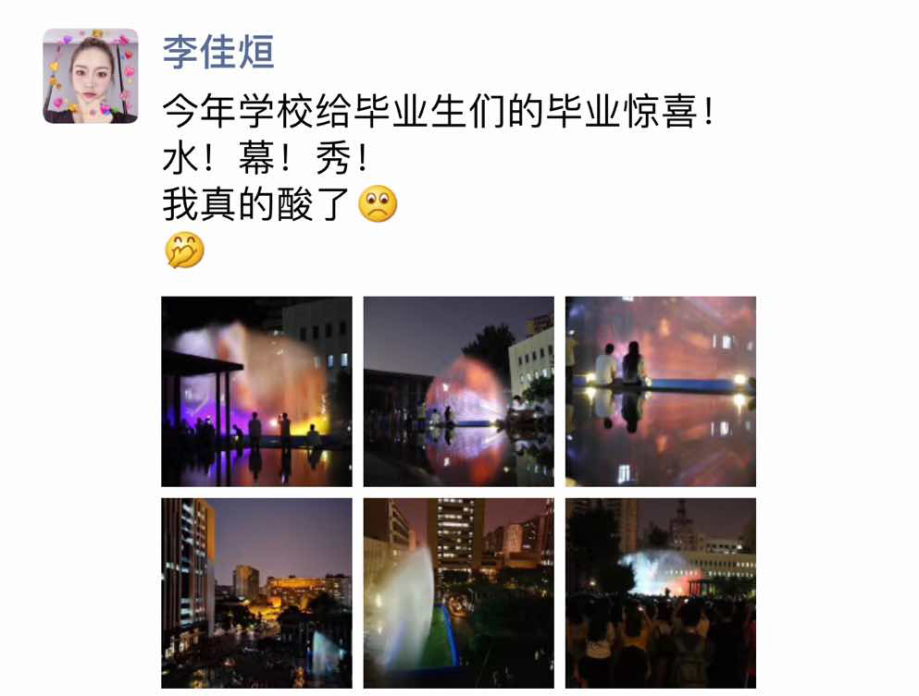Open 李佳烜's profile avatar
Image resolution: width=919 pixels, height=696 pixels.
click(x=90, y=76)
